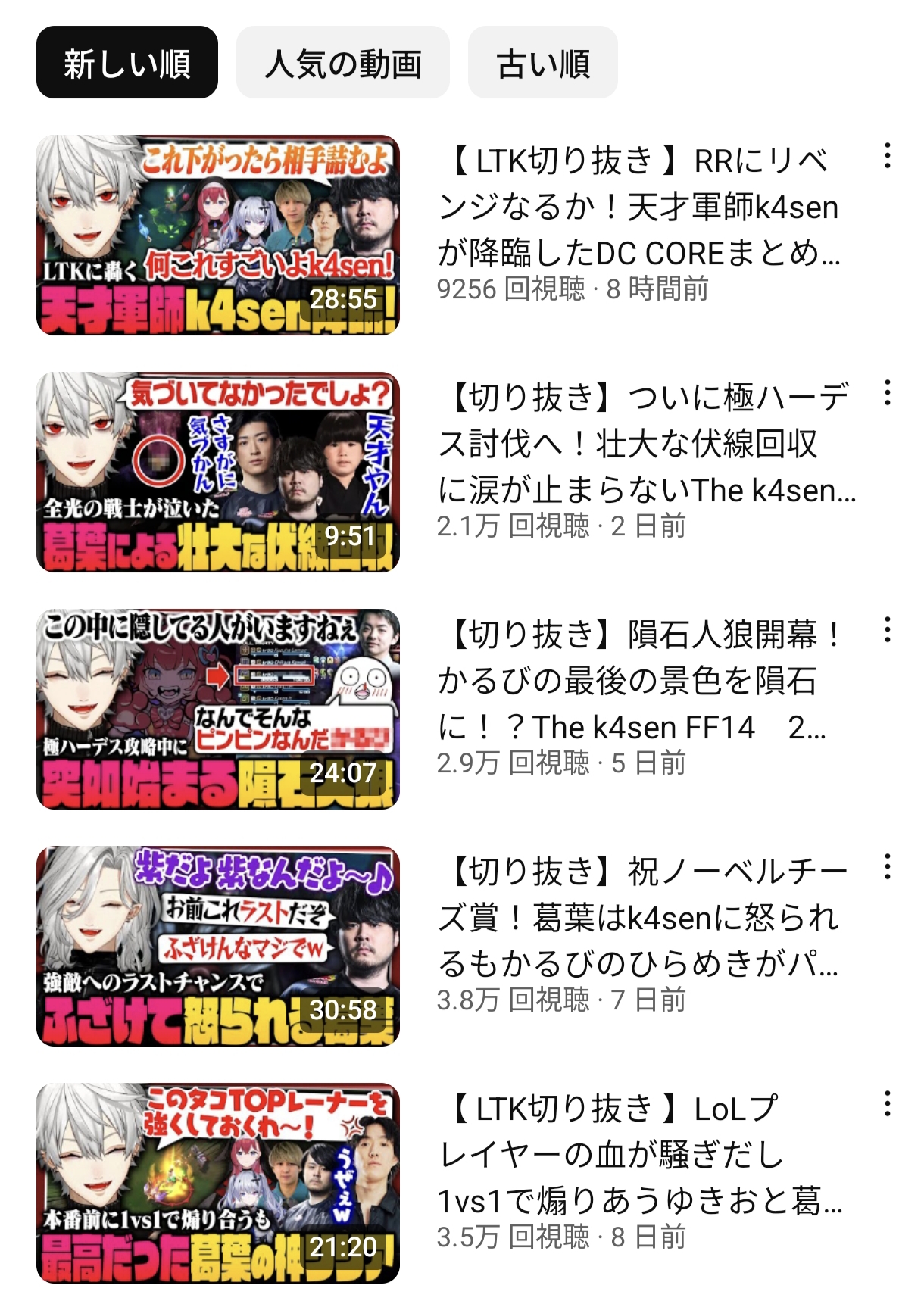Play the 9:51 極ハーデス討伐へ video
The width and height of the screenshot is (924, 1304).
point(217,472)
